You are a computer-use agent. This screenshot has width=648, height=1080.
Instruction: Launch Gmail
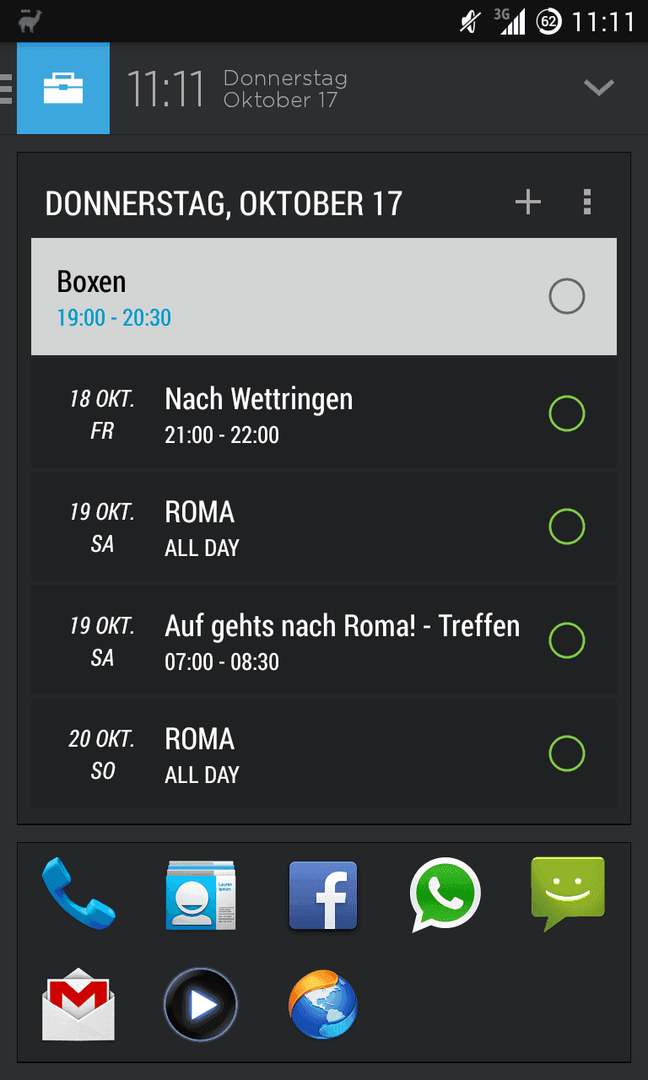[78, 1004]
